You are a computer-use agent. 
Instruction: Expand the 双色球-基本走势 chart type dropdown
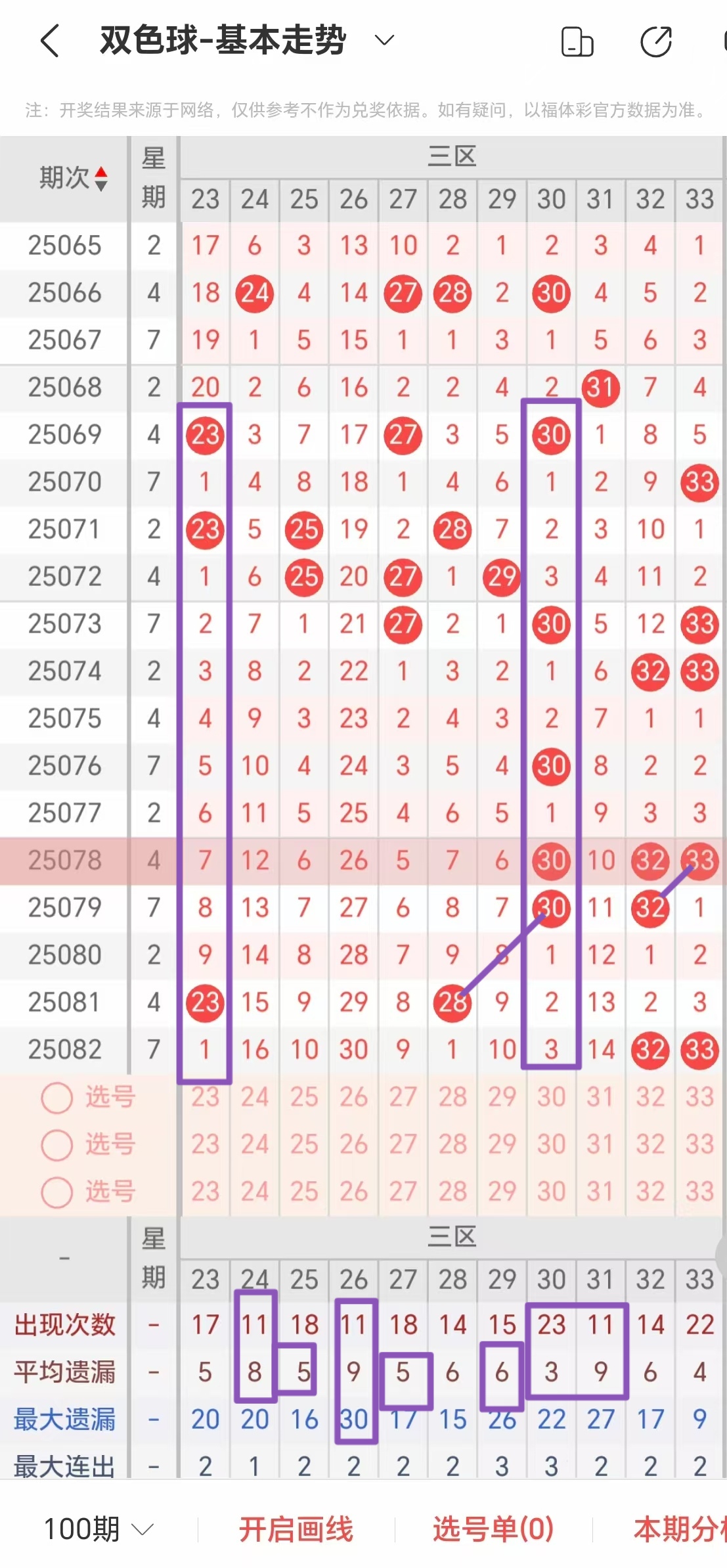point(384,41)
